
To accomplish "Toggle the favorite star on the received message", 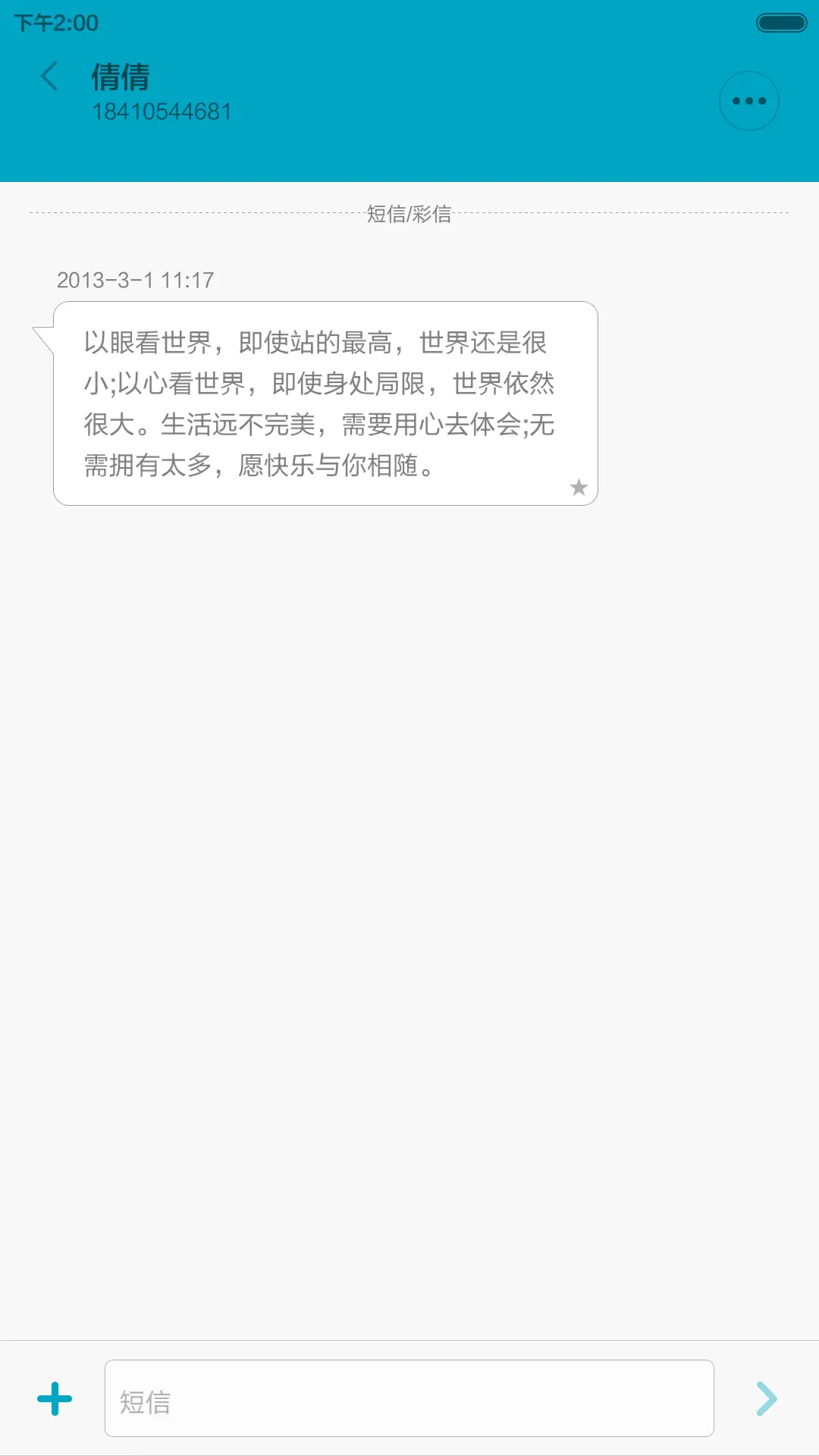I will point(578,488).
